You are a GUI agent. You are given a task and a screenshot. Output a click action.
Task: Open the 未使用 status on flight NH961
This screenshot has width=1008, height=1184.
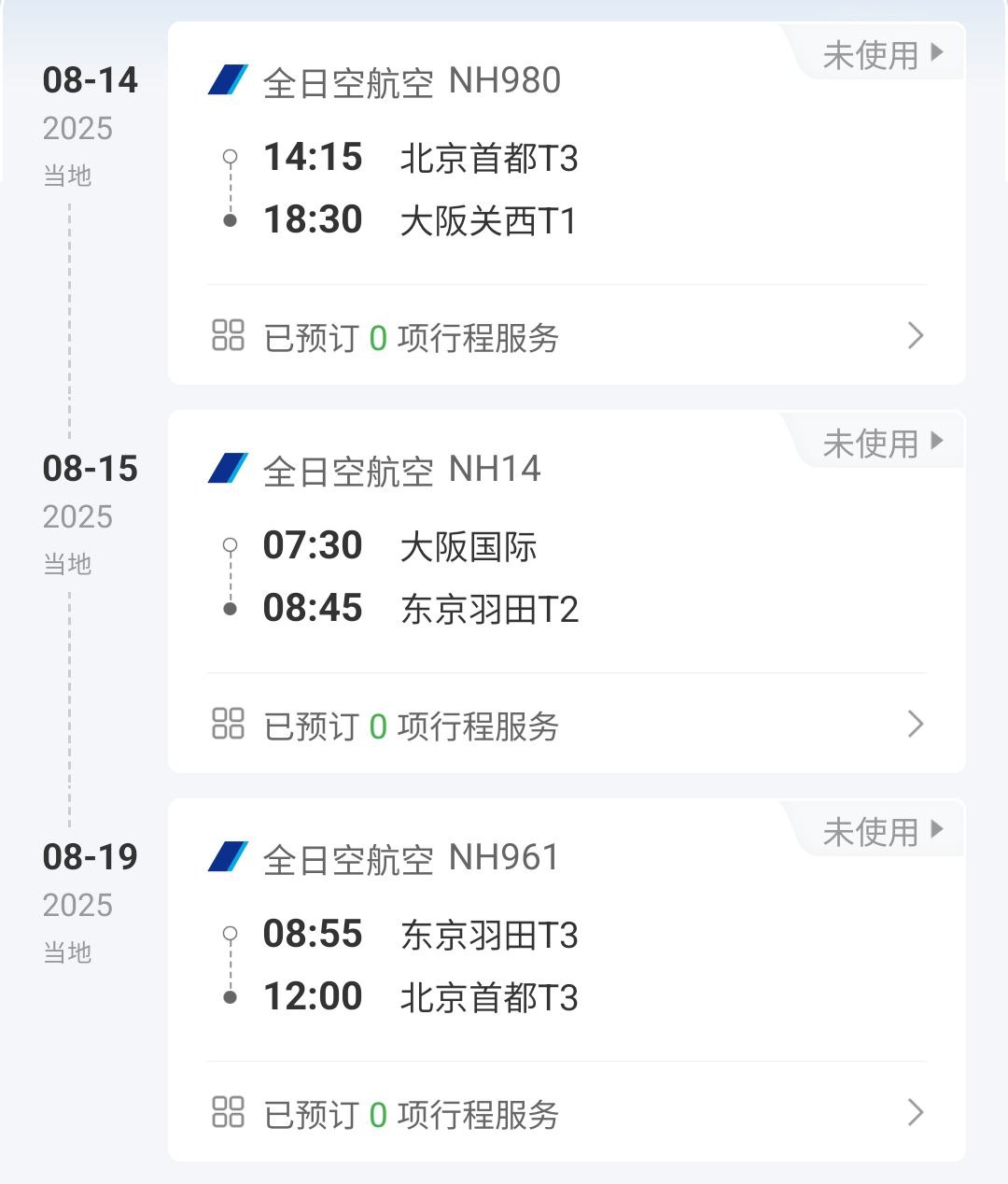point(882,832)
